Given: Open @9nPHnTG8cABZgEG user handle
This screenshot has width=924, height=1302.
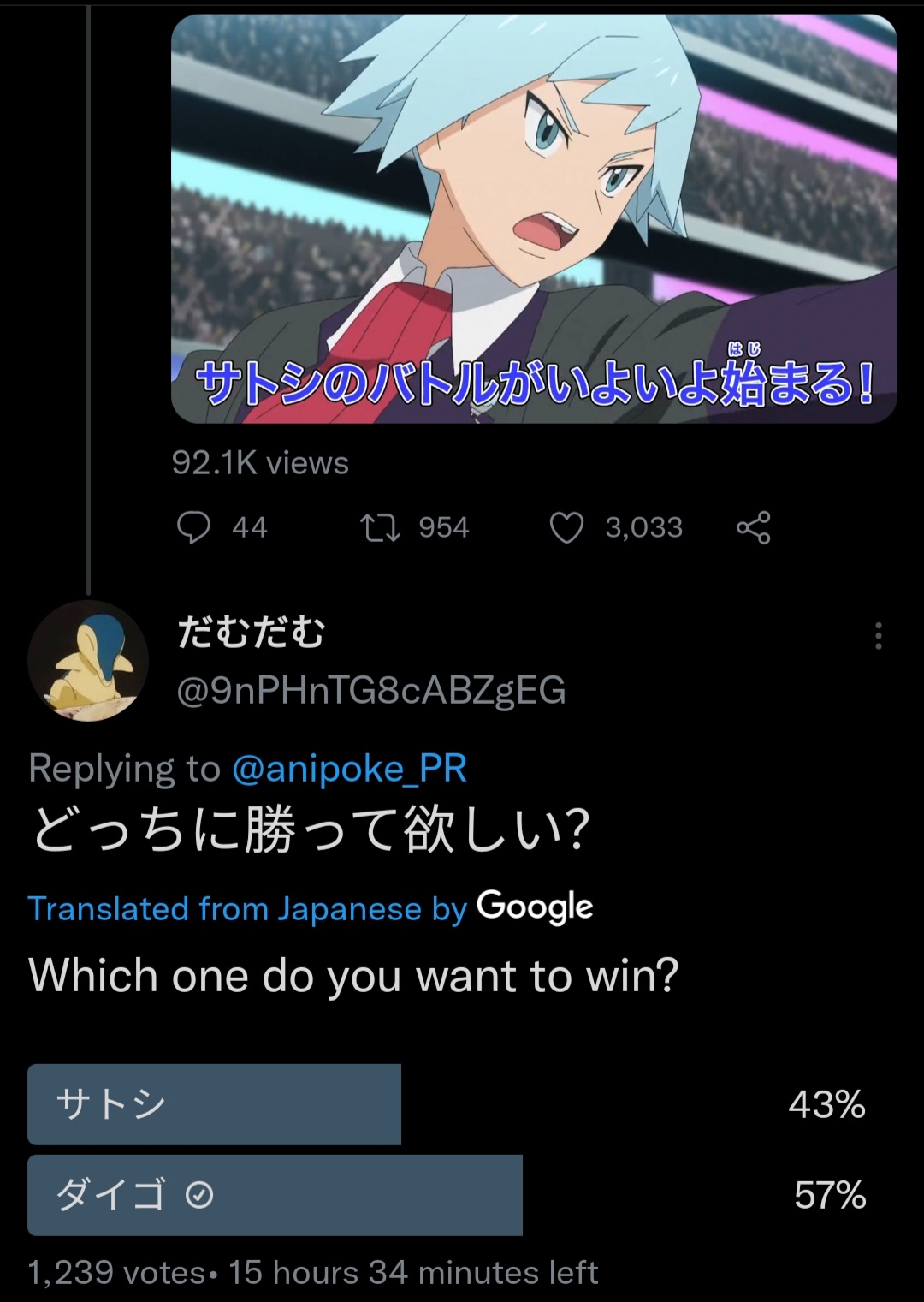Looking at the screenshot, I should click(370, 690).
